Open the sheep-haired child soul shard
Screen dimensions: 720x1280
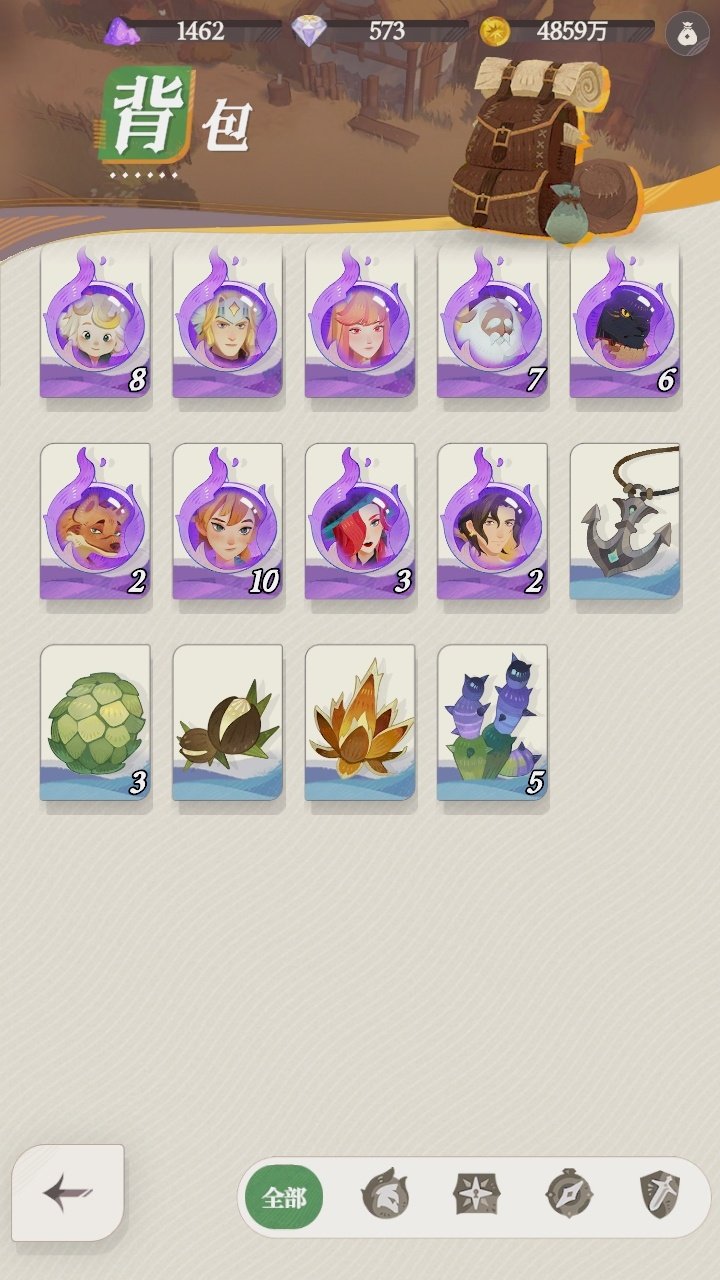pyautogui.click(x=95, y=322)
